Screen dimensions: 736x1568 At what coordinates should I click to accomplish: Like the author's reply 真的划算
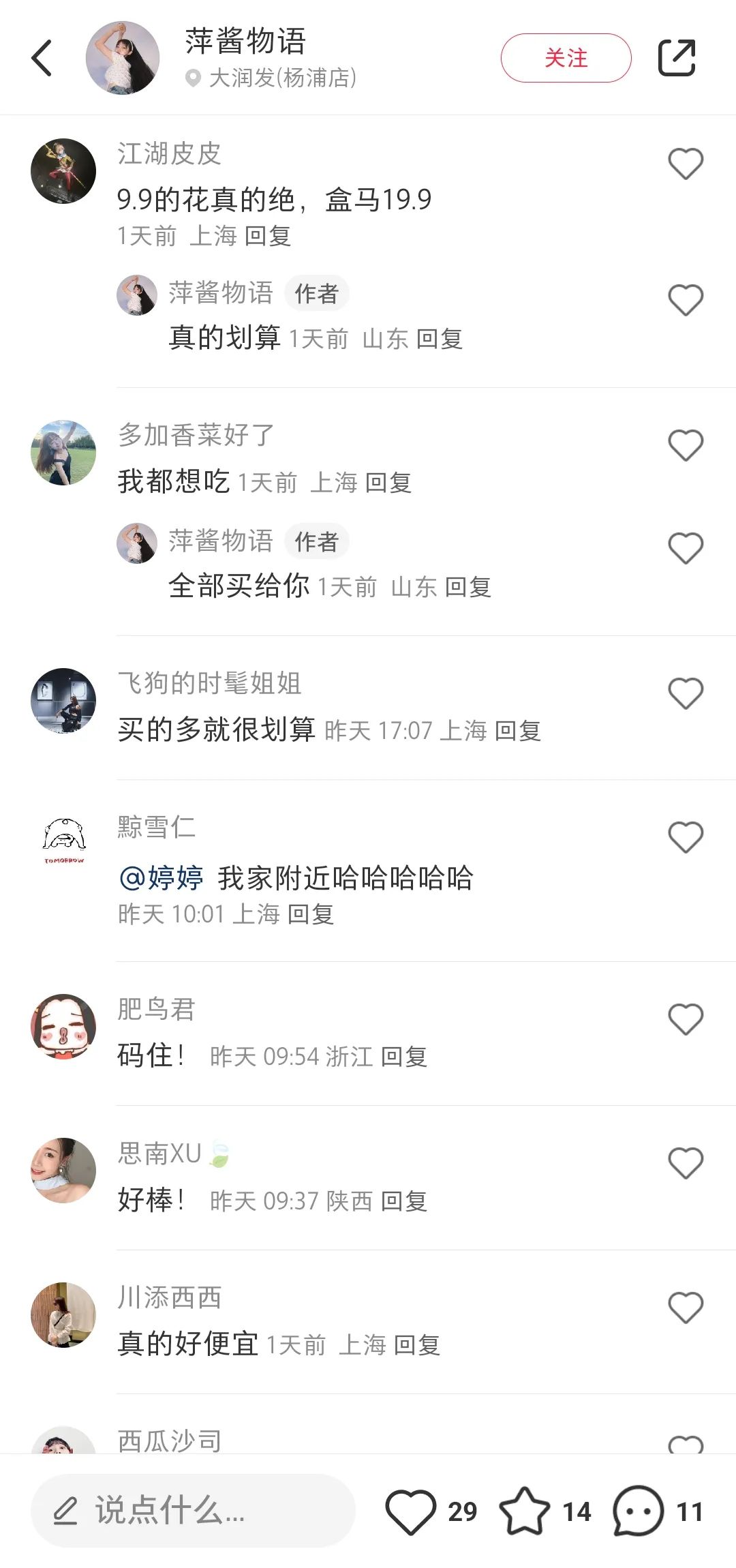pyautogui.click(x=685, y=300)
